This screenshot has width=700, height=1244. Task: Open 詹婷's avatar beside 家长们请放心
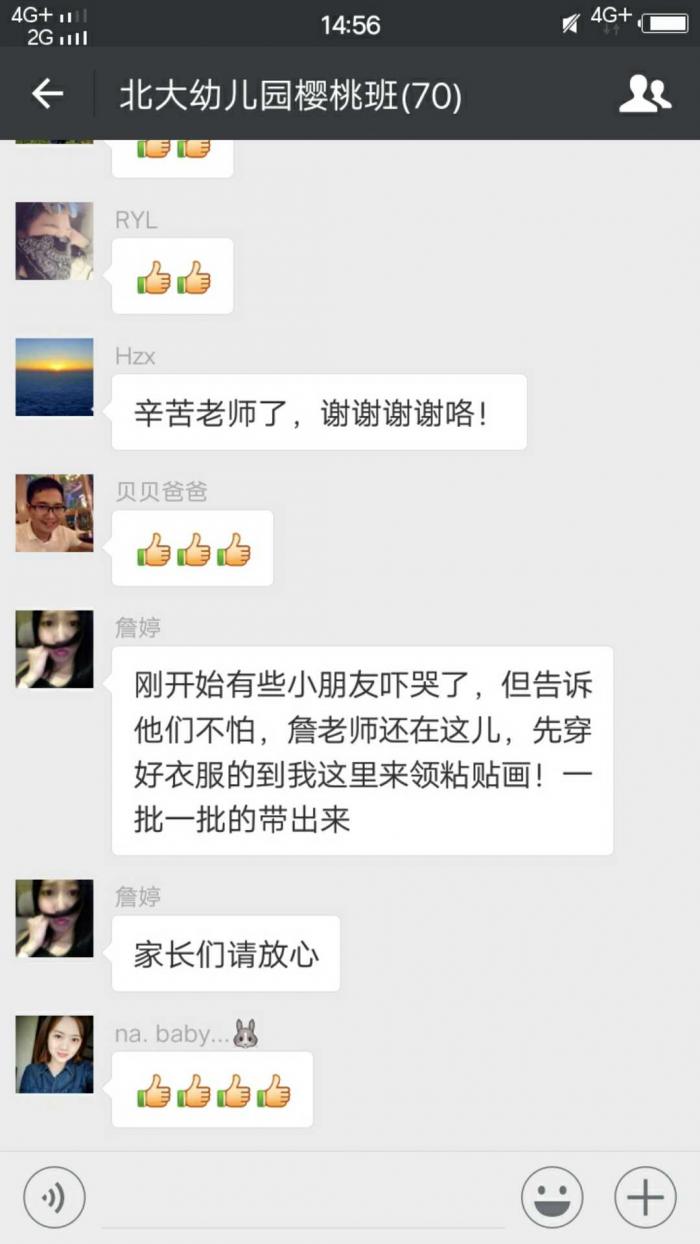click(54, 918)
